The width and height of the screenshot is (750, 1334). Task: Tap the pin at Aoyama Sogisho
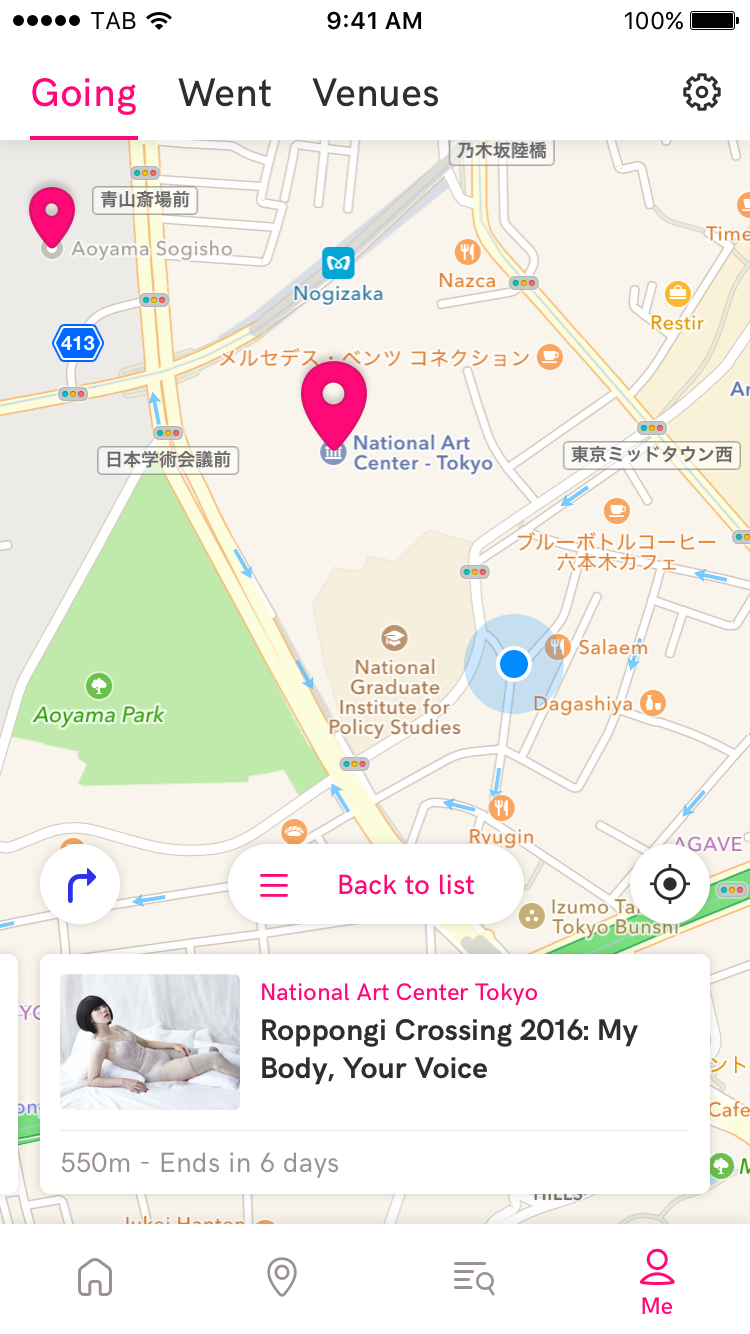(52, 216)
